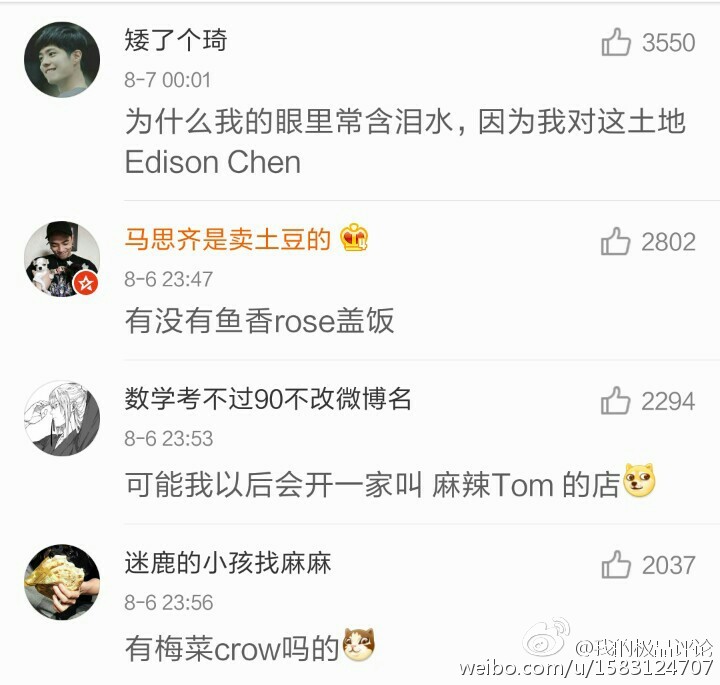Open the 有没有鱼香rose盖饭 comment

[259, 320]
